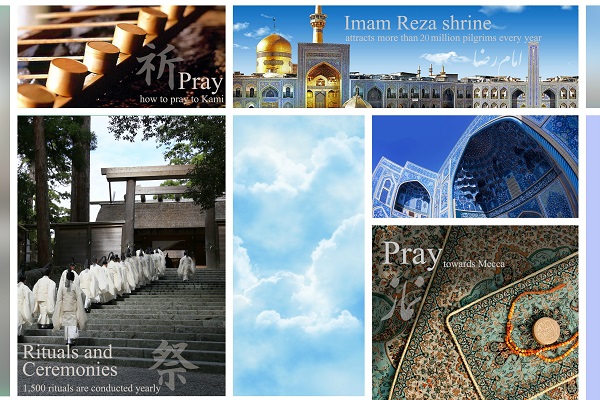The image size is (600, 400).
Task: Open the Rituals and Ceremonies tile
Action: [120, 255]
